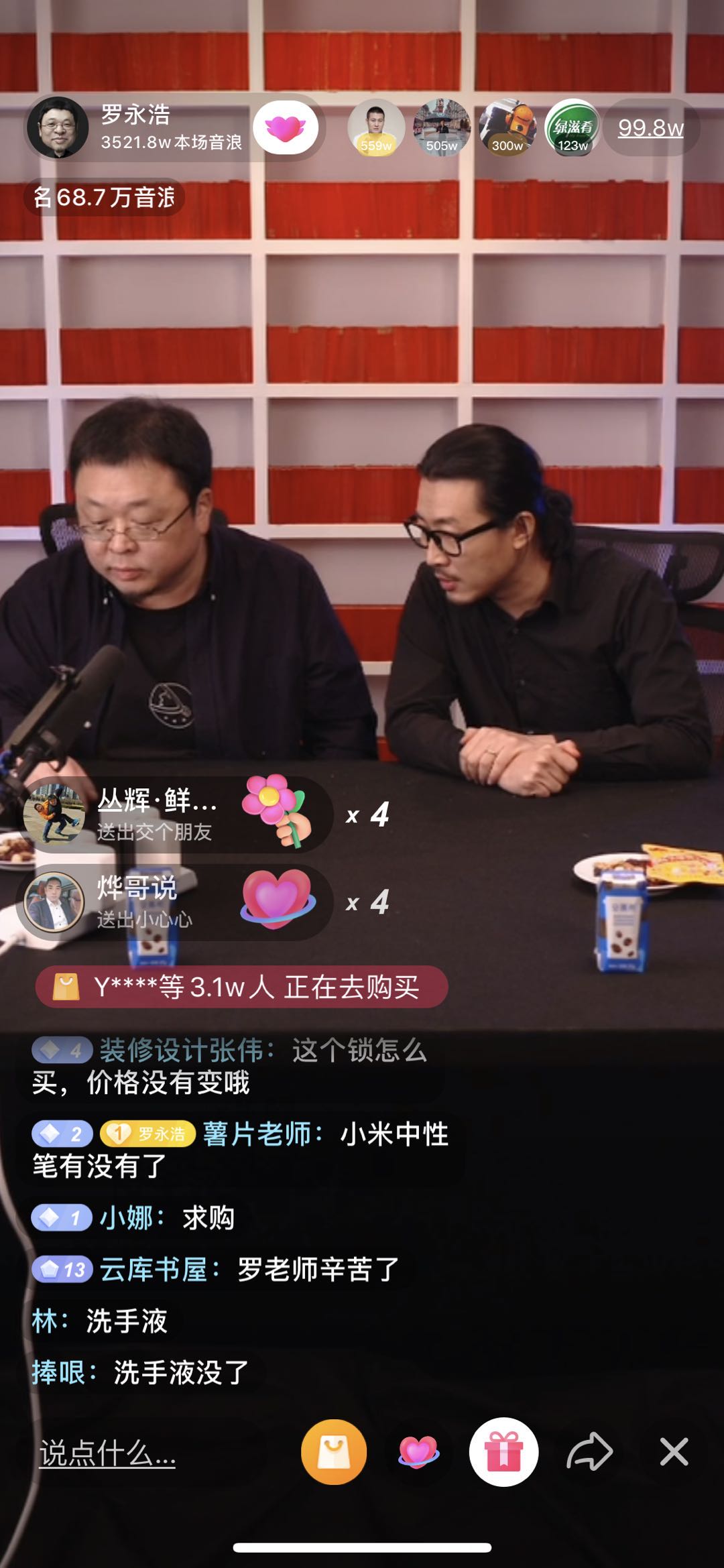Open top viewer avatar with 559w

375,127
